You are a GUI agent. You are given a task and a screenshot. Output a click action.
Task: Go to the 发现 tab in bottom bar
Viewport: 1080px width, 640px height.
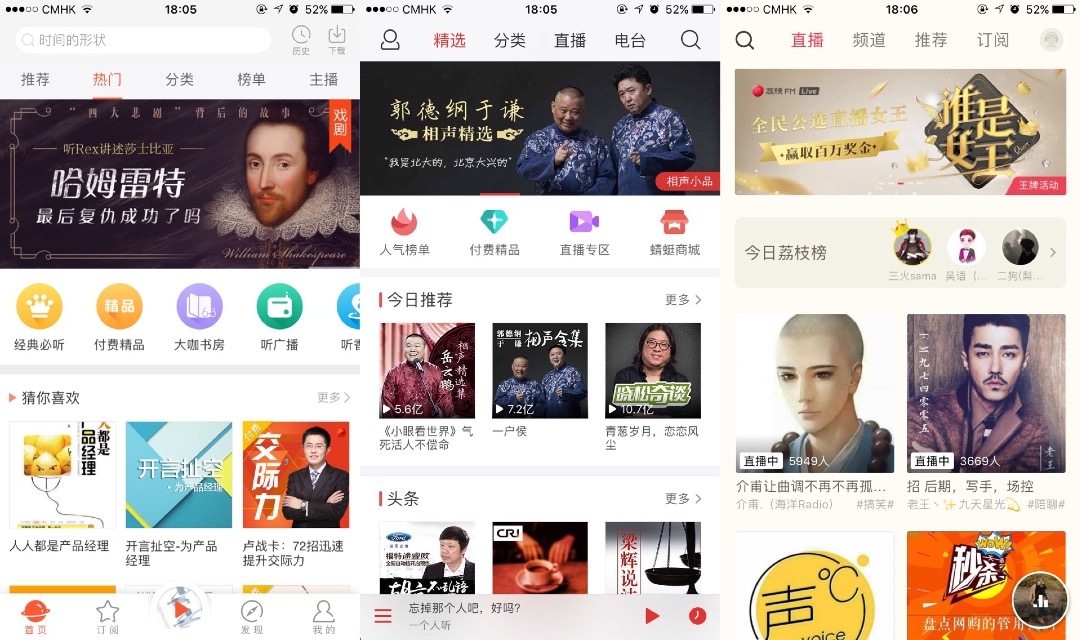(x=252, y=616)
